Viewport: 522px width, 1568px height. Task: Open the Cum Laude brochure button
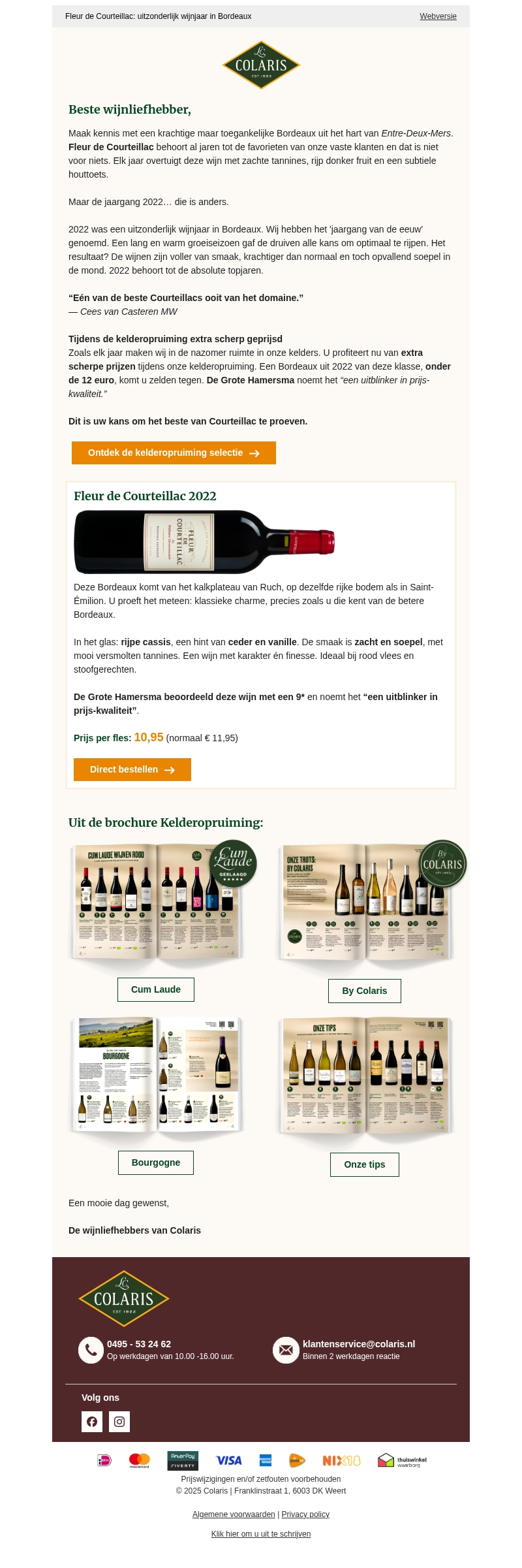coord(156,989)
